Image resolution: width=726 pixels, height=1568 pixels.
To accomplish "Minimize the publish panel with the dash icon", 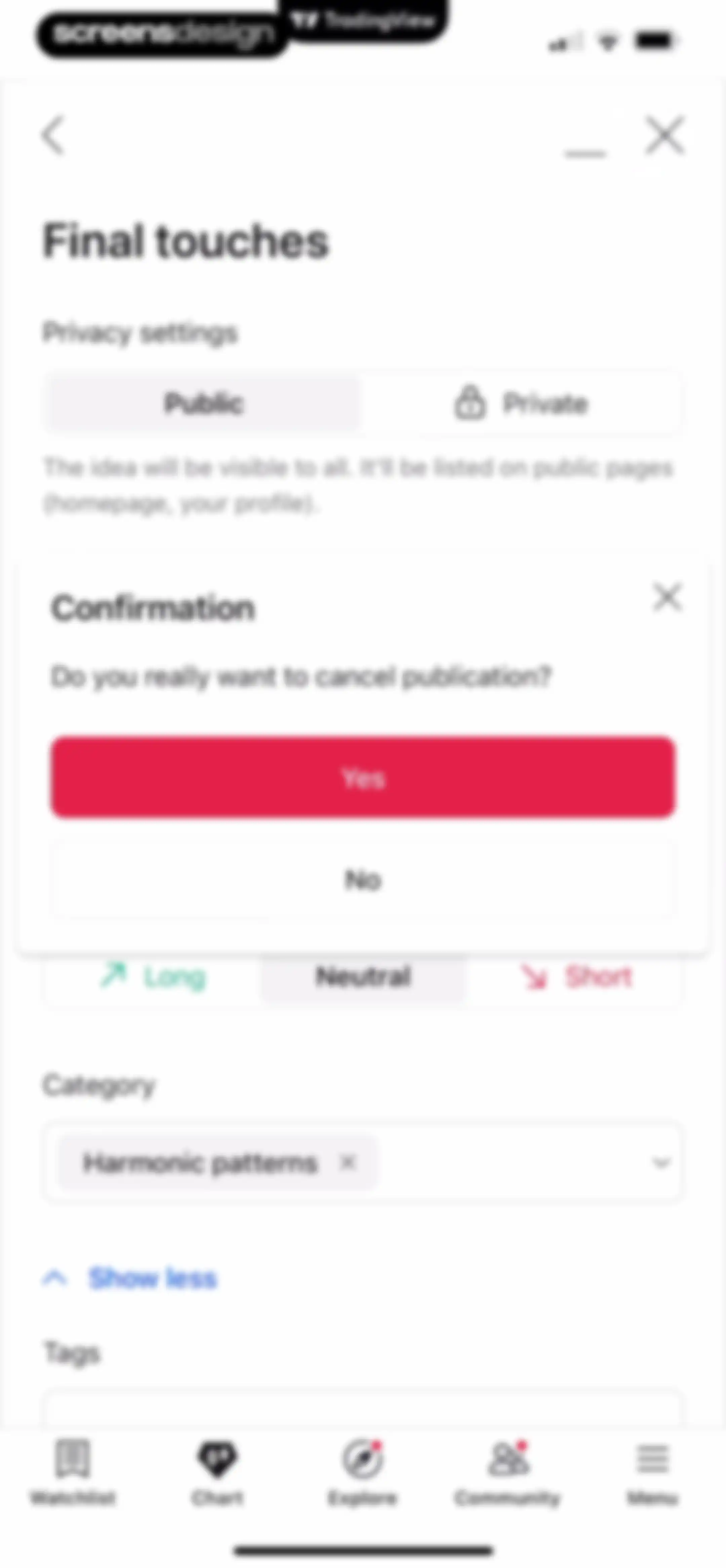I will point(585,153).
